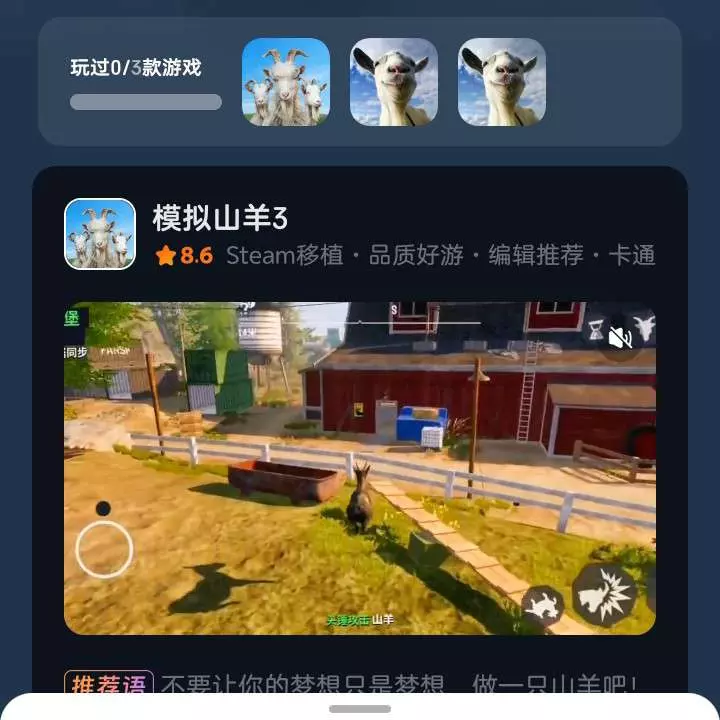Open the first goat game icon in progress row

coord(286,82)
